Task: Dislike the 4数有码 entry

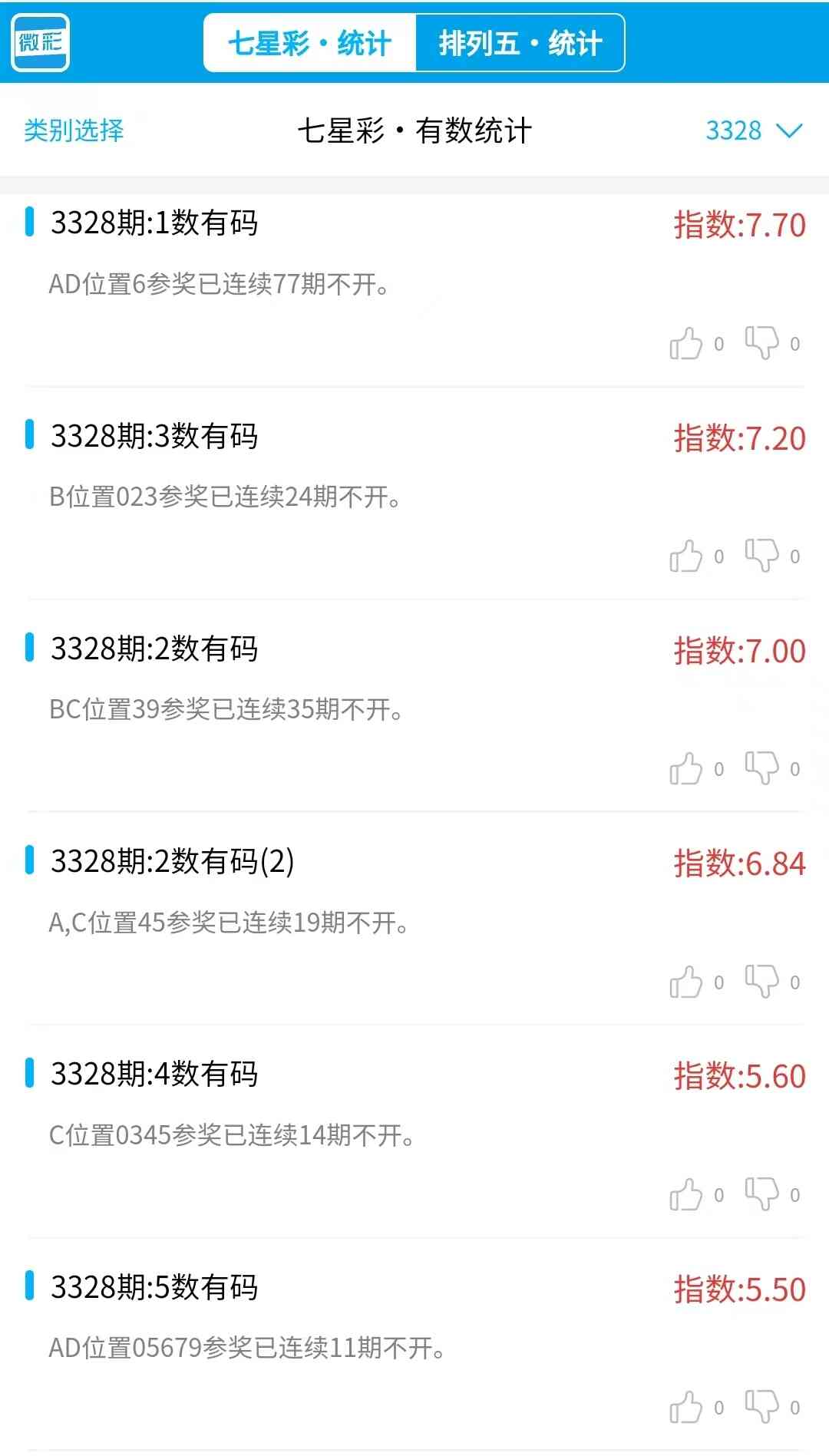Action: click(x=761, y=1194)
